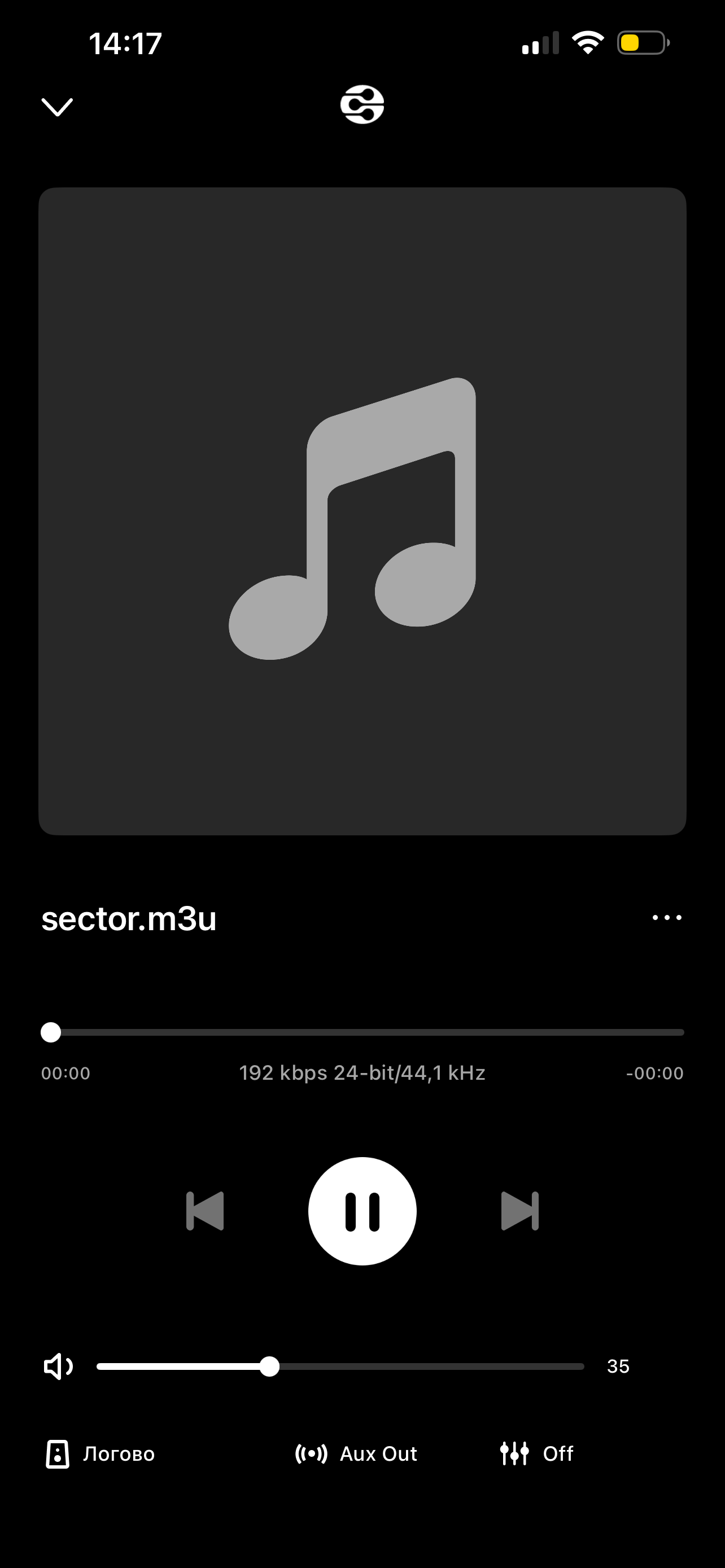
Task: Tap the playback progress bar
Action: coord(362,1032)
